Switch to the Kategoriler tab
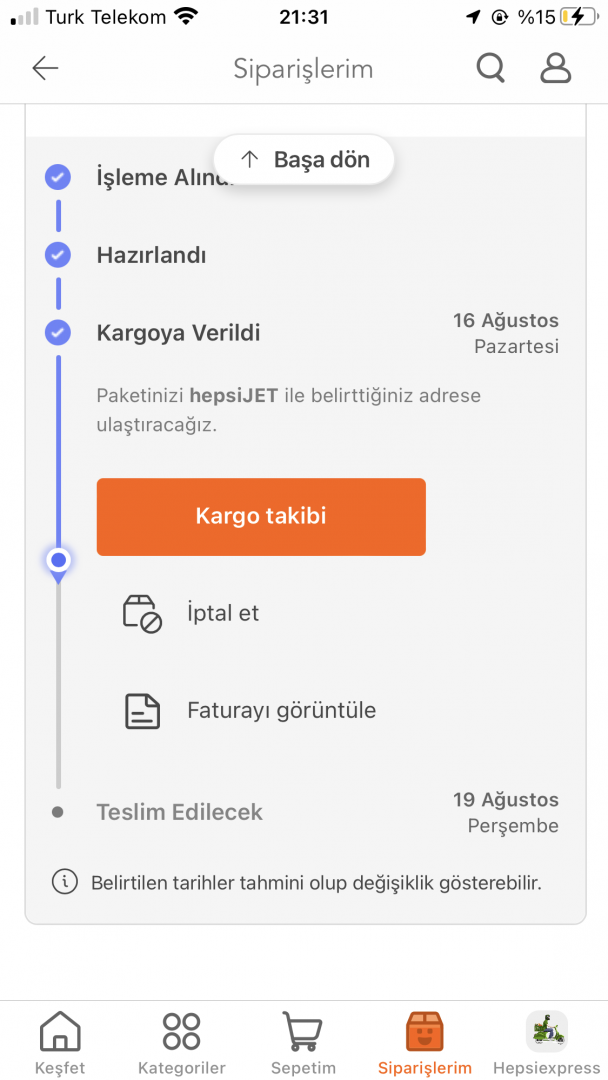The image size is (608, 1080). [x=181, y=1042]
